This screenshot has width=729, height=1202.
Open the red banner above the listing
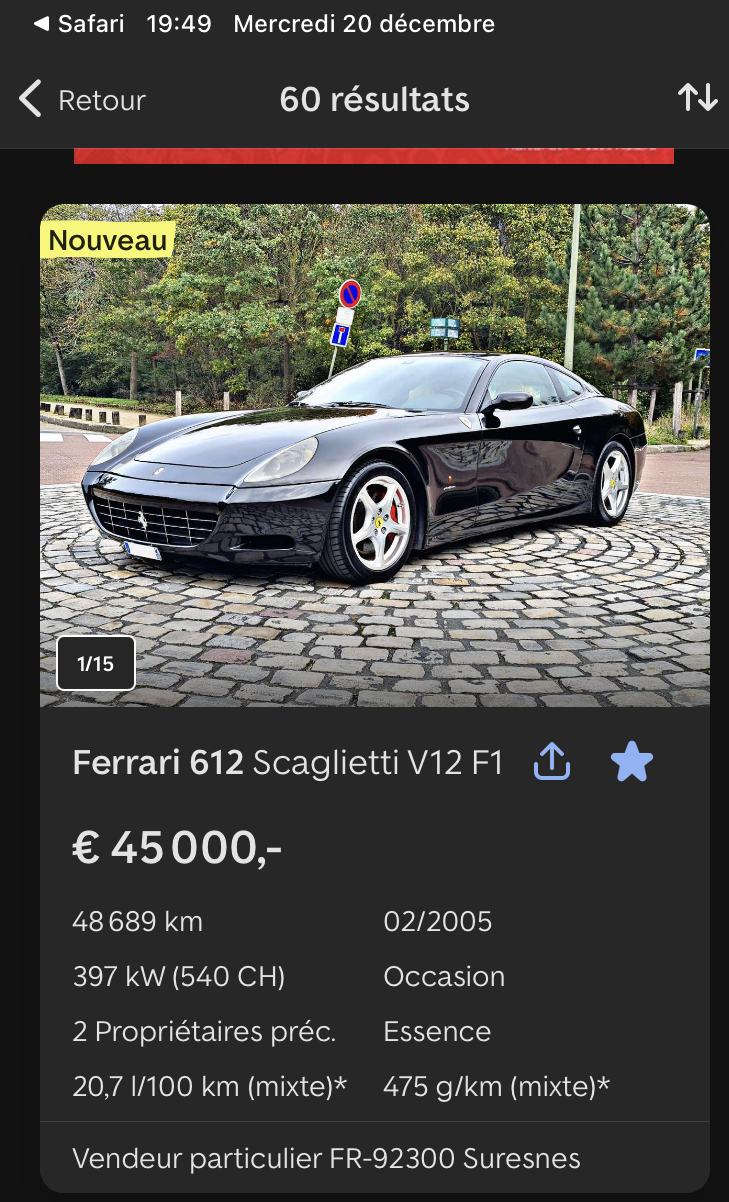coord(373,156)
